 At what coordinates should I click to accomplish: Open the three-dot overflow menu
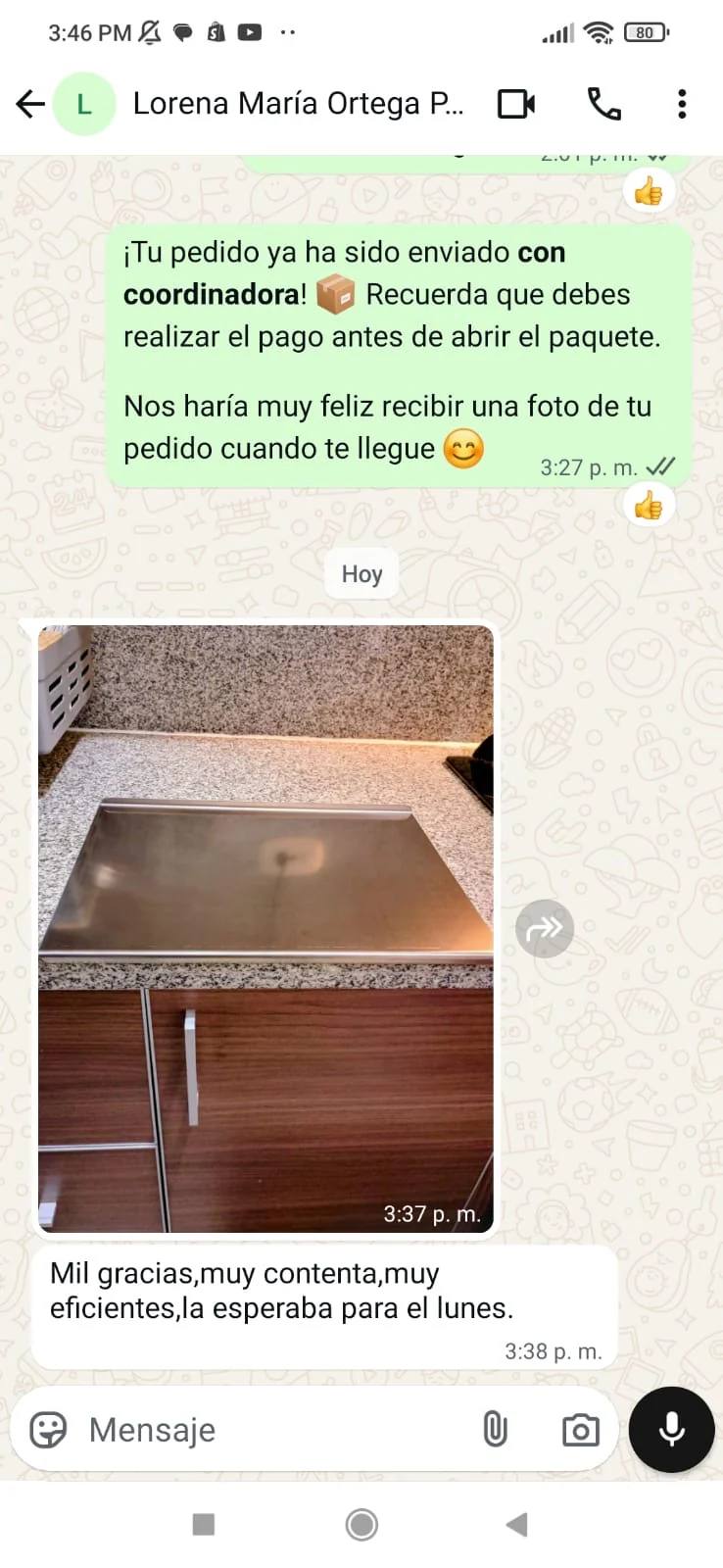(x=682, y=104)
